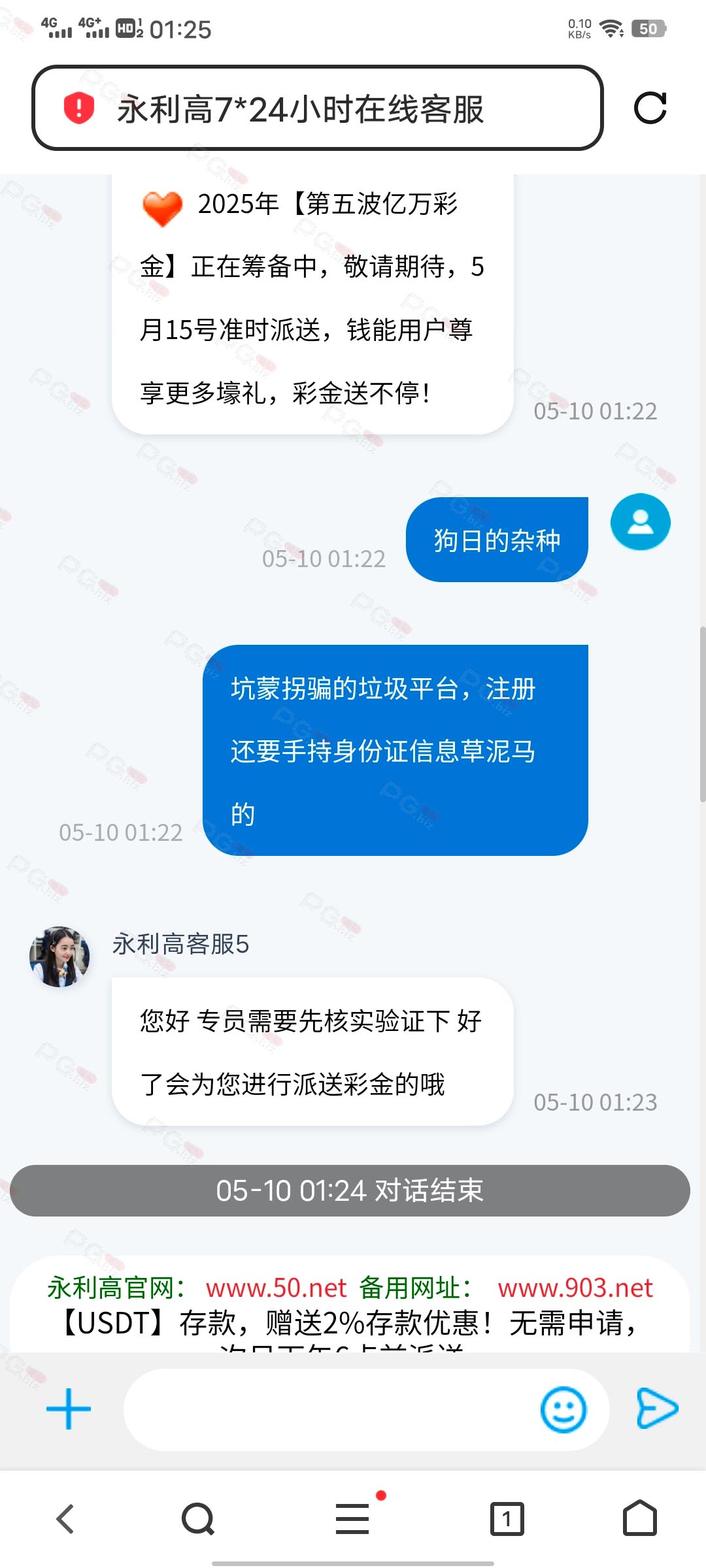The image size is (706, 1568).
Task: Send the message with the arrow icon
Action: pos(656,1408)
